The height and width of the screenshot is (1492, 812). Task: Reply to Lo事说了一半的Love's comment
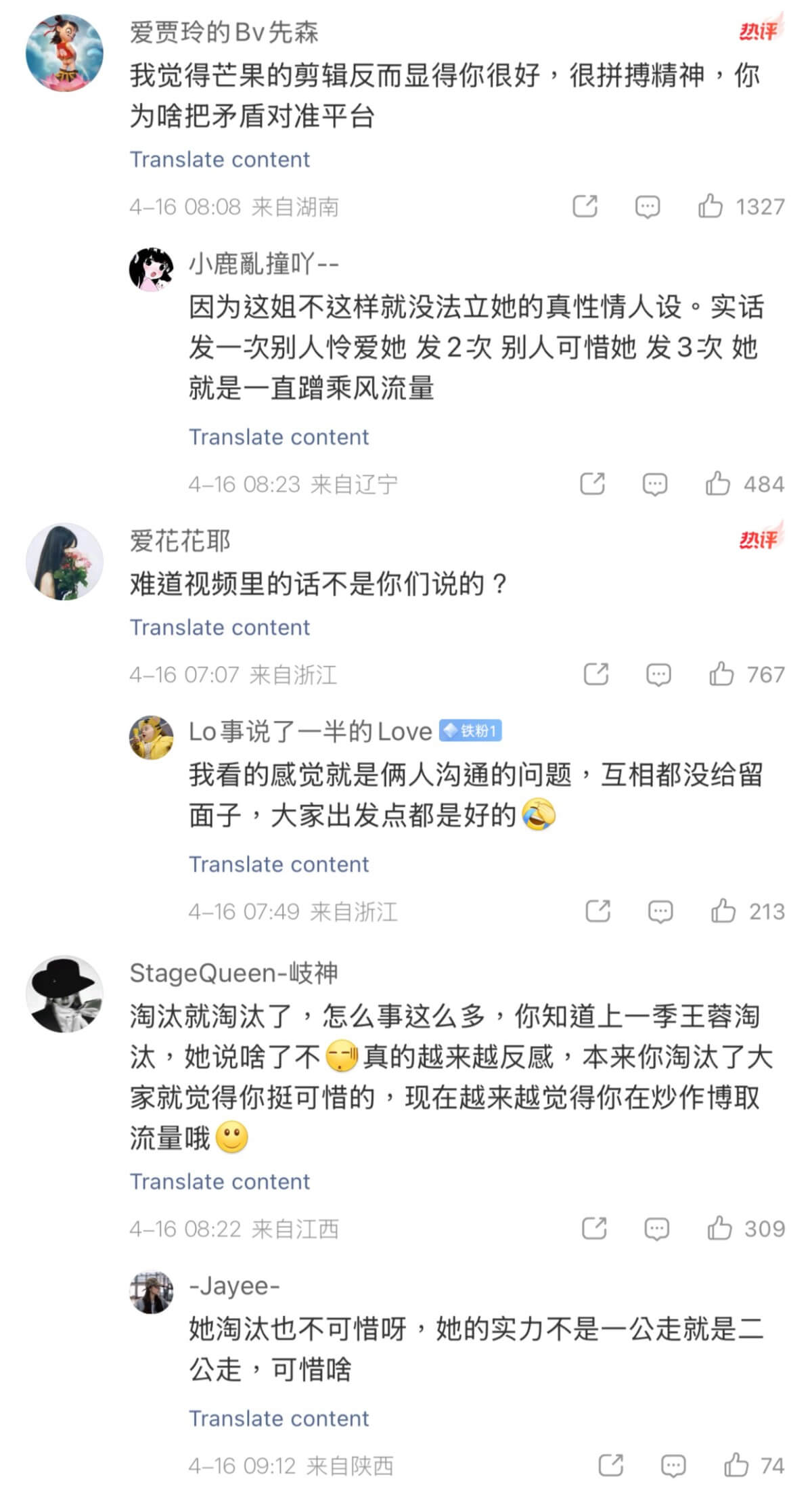click(x=660, y=911)
